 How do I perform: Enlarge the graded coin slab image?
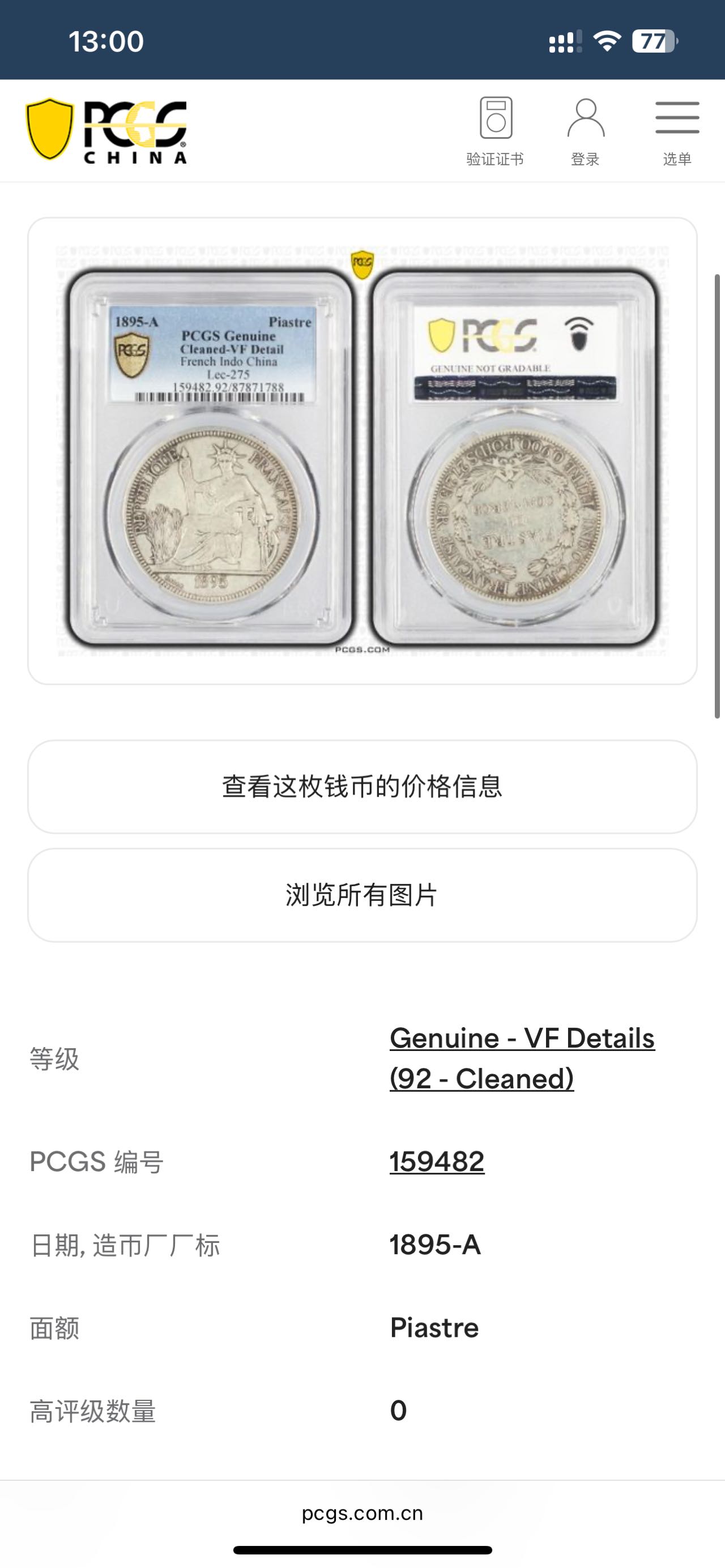[x=362, y=451]
